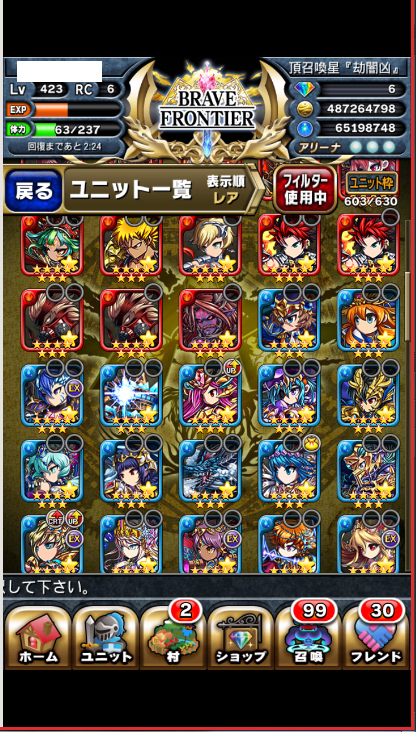Screen dimensions: 416x732
Task: Expand unit slots with ユニット枠
Action: (372, 182)
